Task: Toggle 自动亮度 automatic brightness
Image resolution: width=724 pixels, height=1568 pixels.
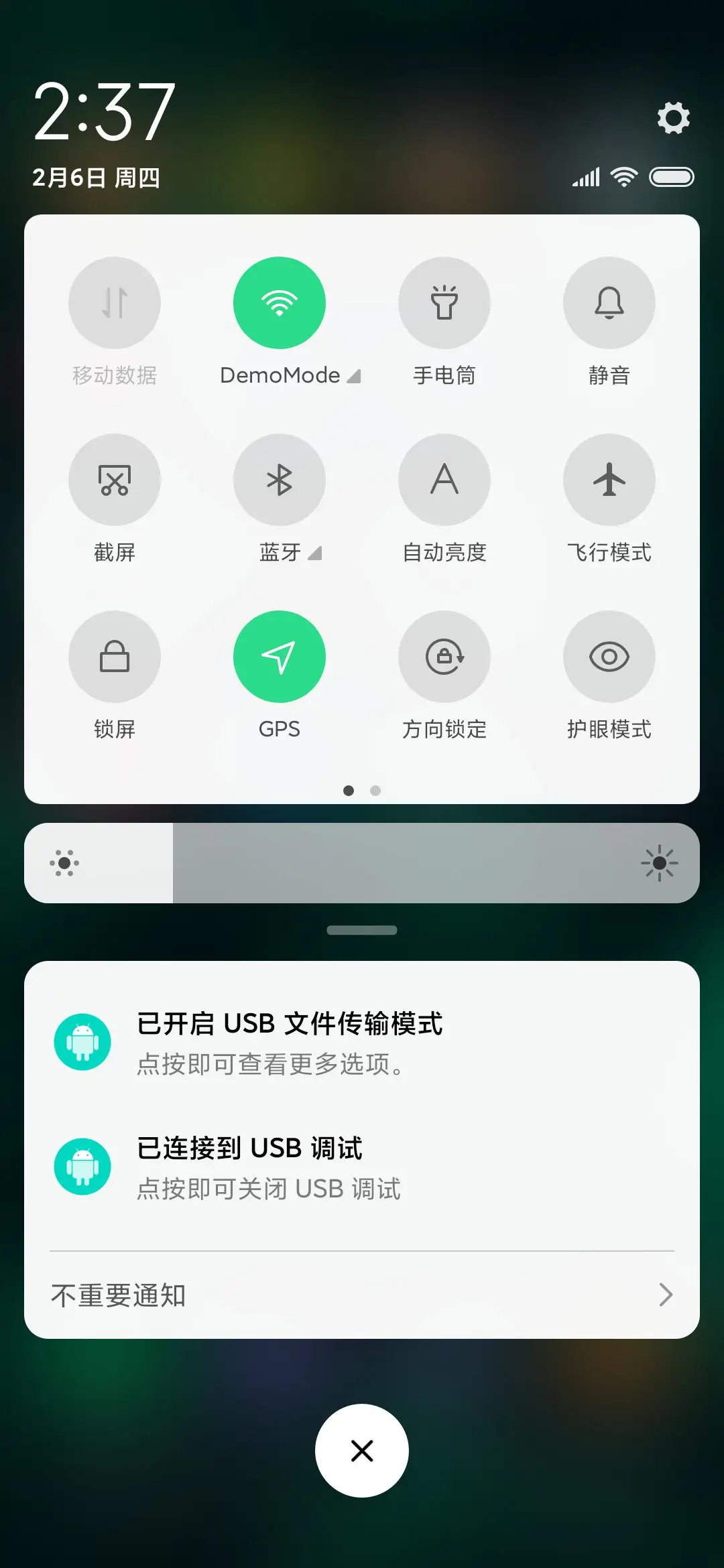Action: click(444, 480)
